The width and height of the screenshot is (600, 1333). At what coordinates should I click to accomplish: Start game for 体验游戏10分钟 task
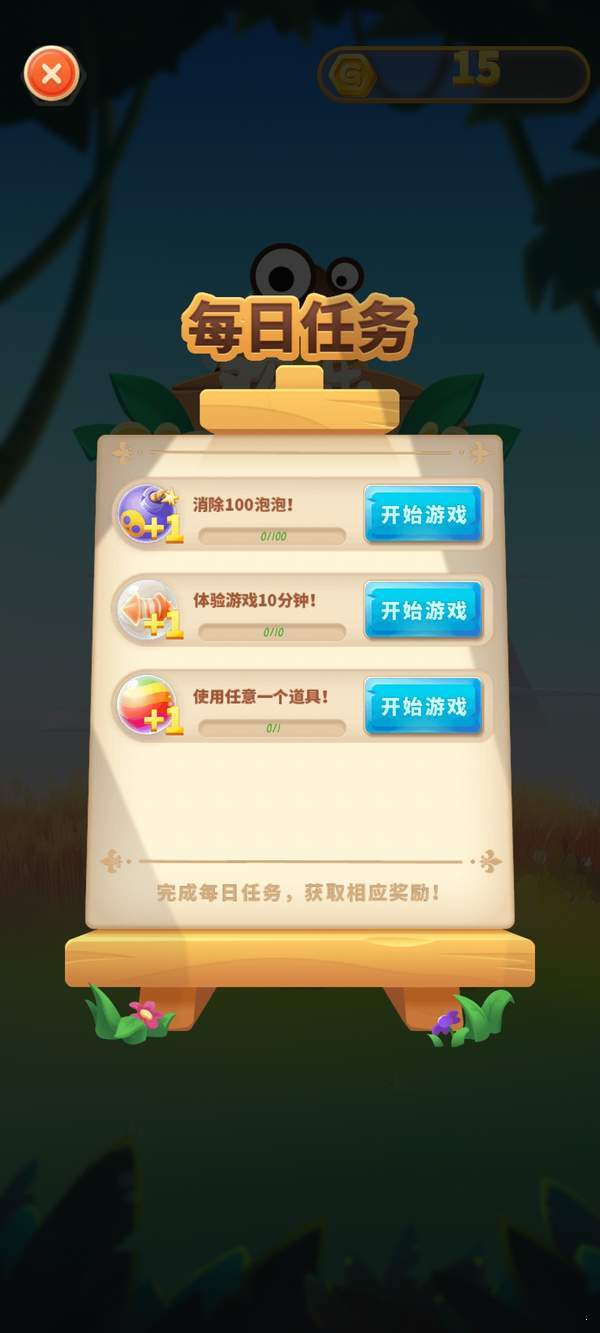click(423, 610)
